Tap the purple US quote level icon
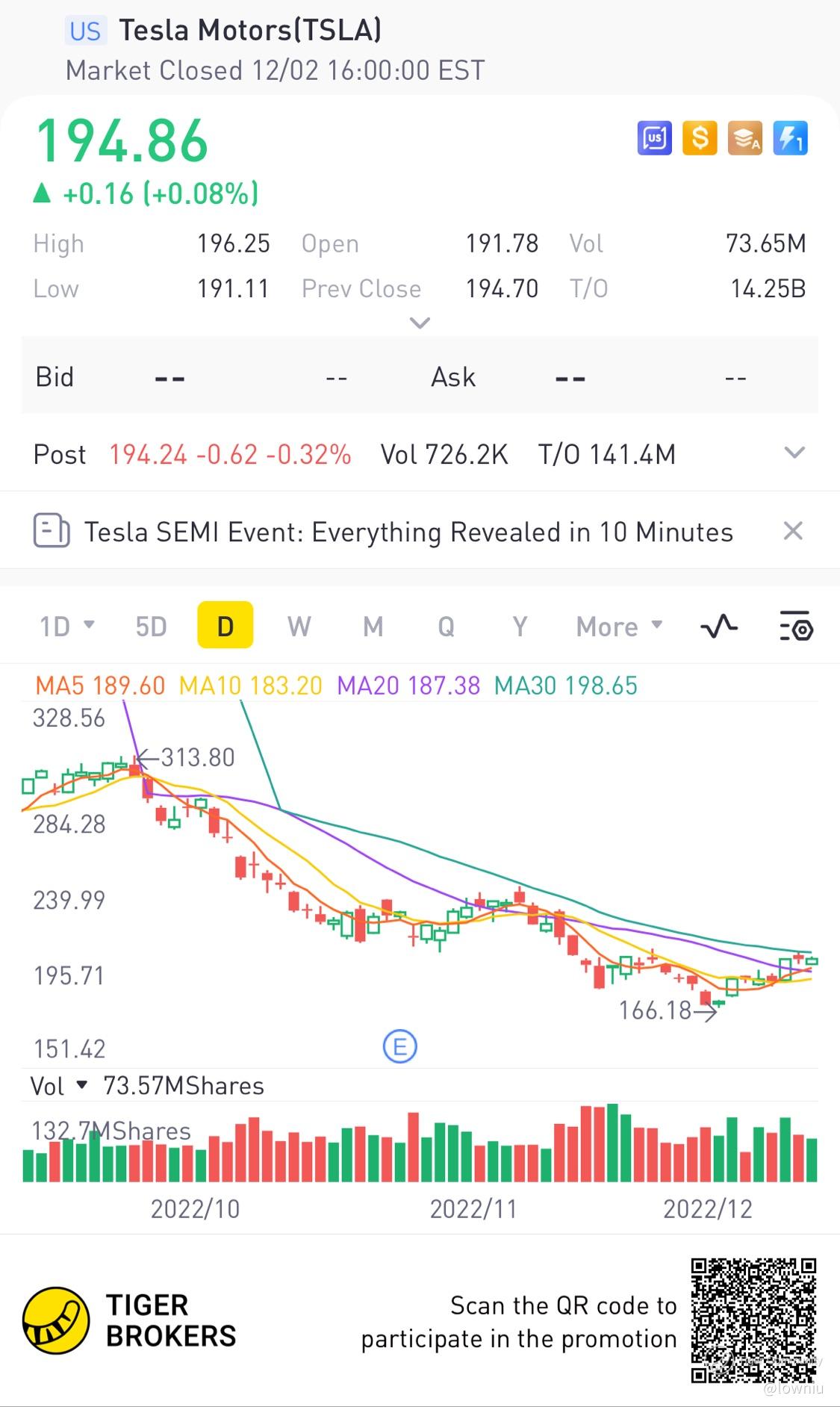The image size is (840, 1407). tap(654, 138)
